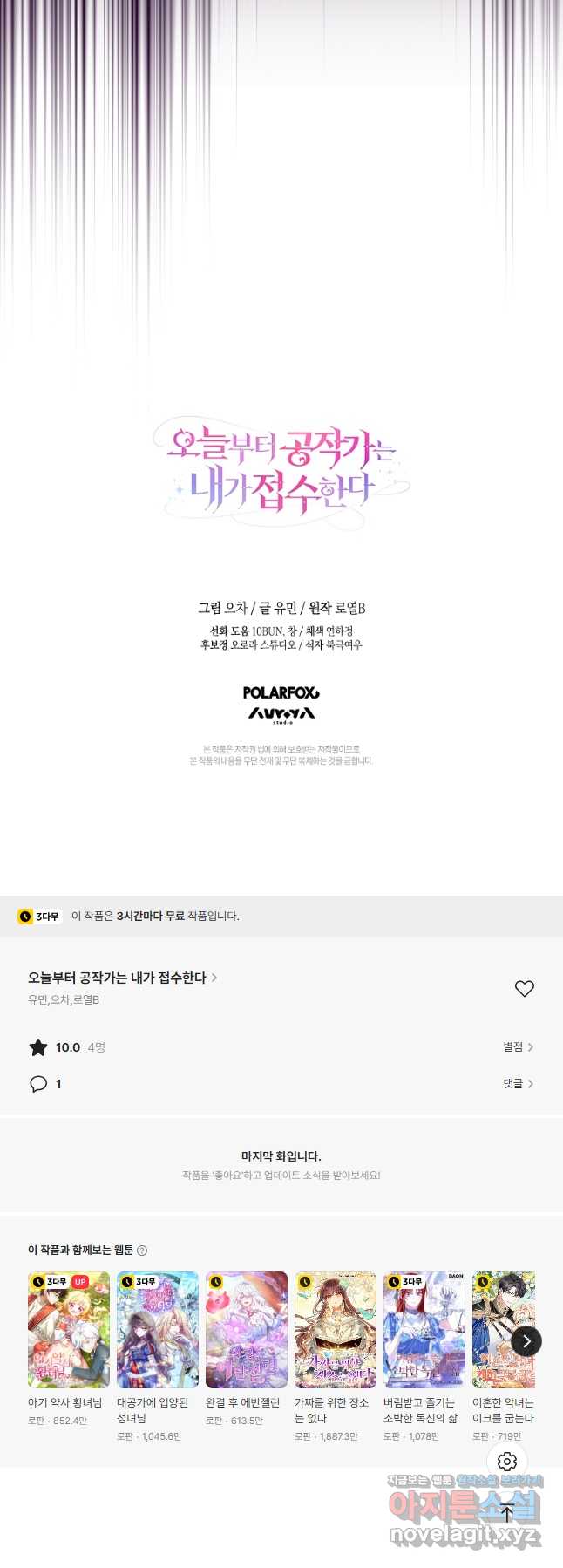Like this webtoon with the heart icon

(524, 988)
